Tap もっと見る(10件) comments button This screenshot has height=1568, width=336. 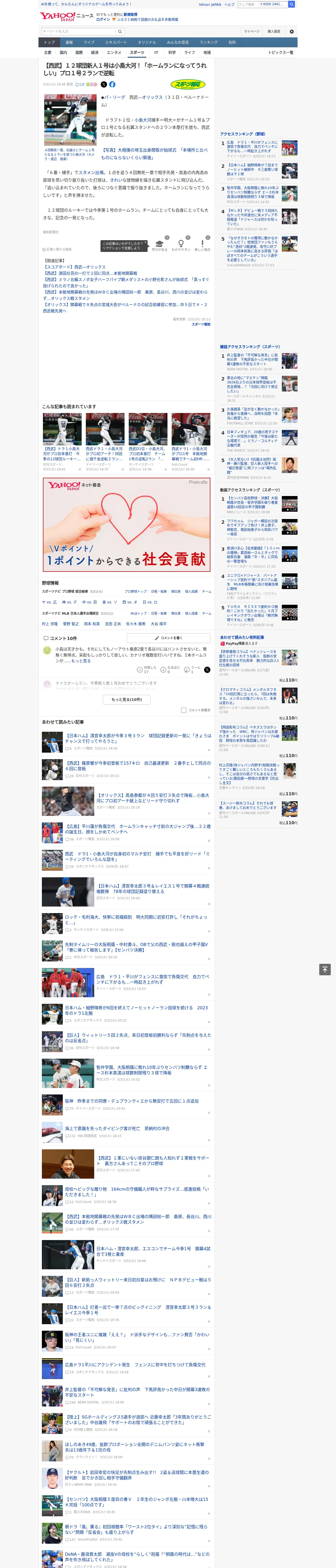tap(127, 699)
